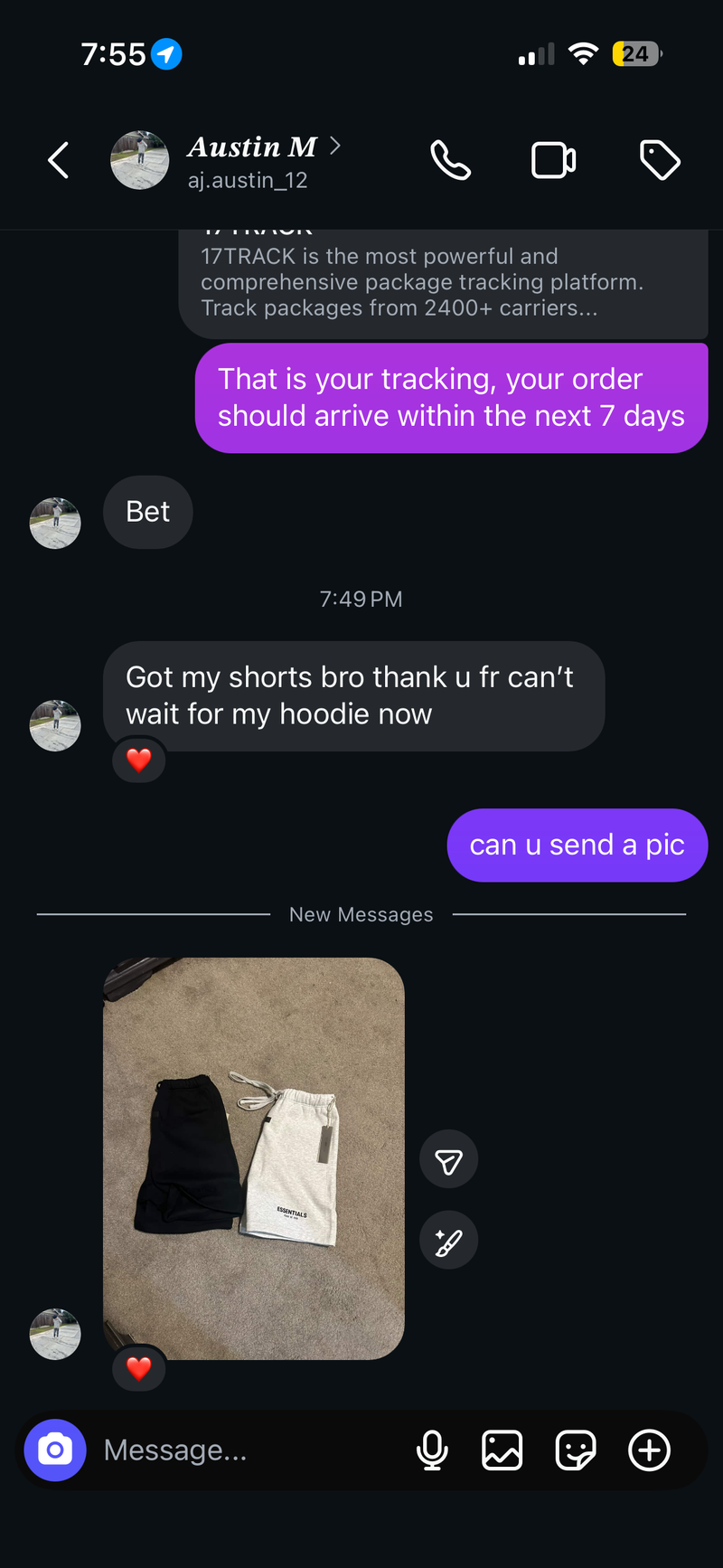
Task: Open the 17TRACK link preview
Action: [x=443, y=282]
